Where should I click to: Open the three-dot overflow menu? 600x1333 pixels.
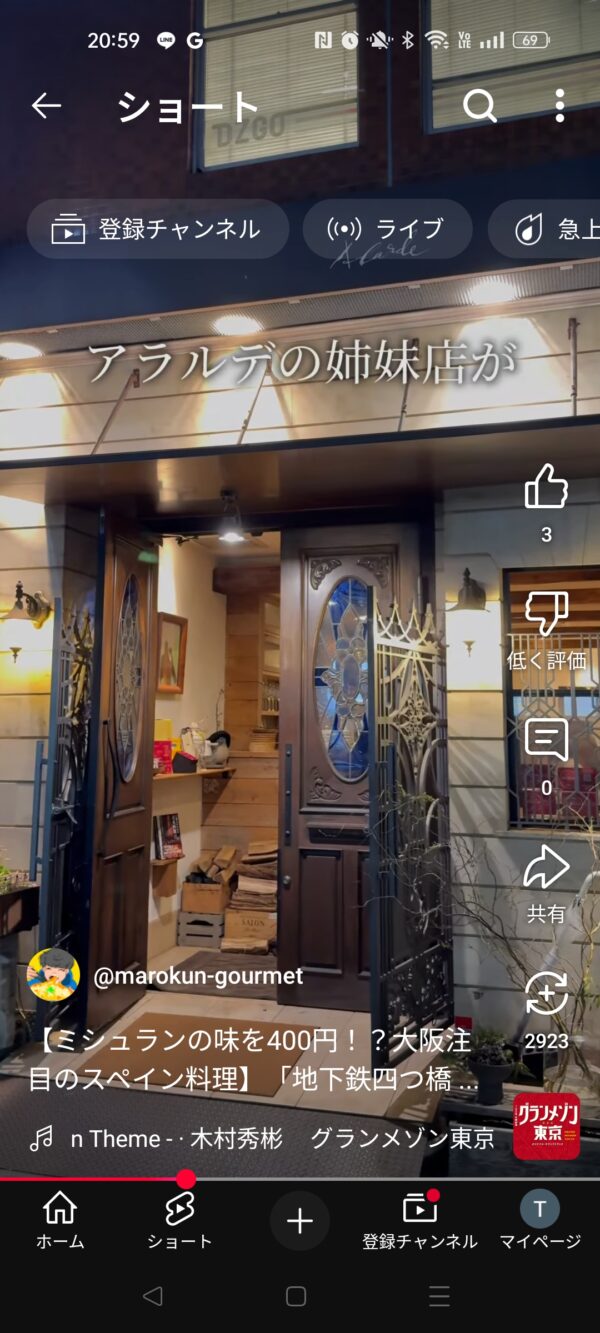coord(559,106)
